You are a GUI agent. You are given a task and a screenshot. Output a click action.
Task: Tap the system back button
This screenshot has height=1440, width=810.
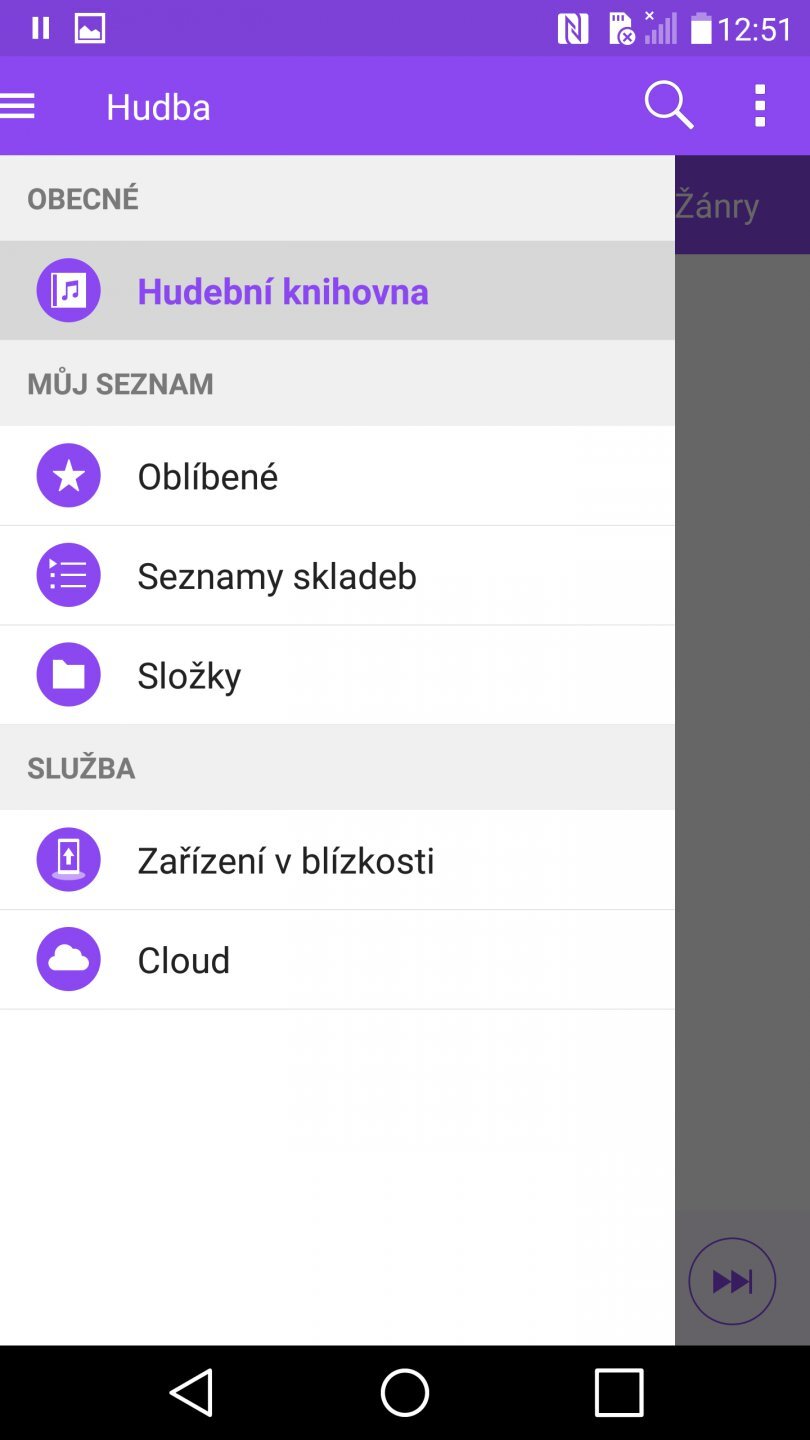point(191,1392)
